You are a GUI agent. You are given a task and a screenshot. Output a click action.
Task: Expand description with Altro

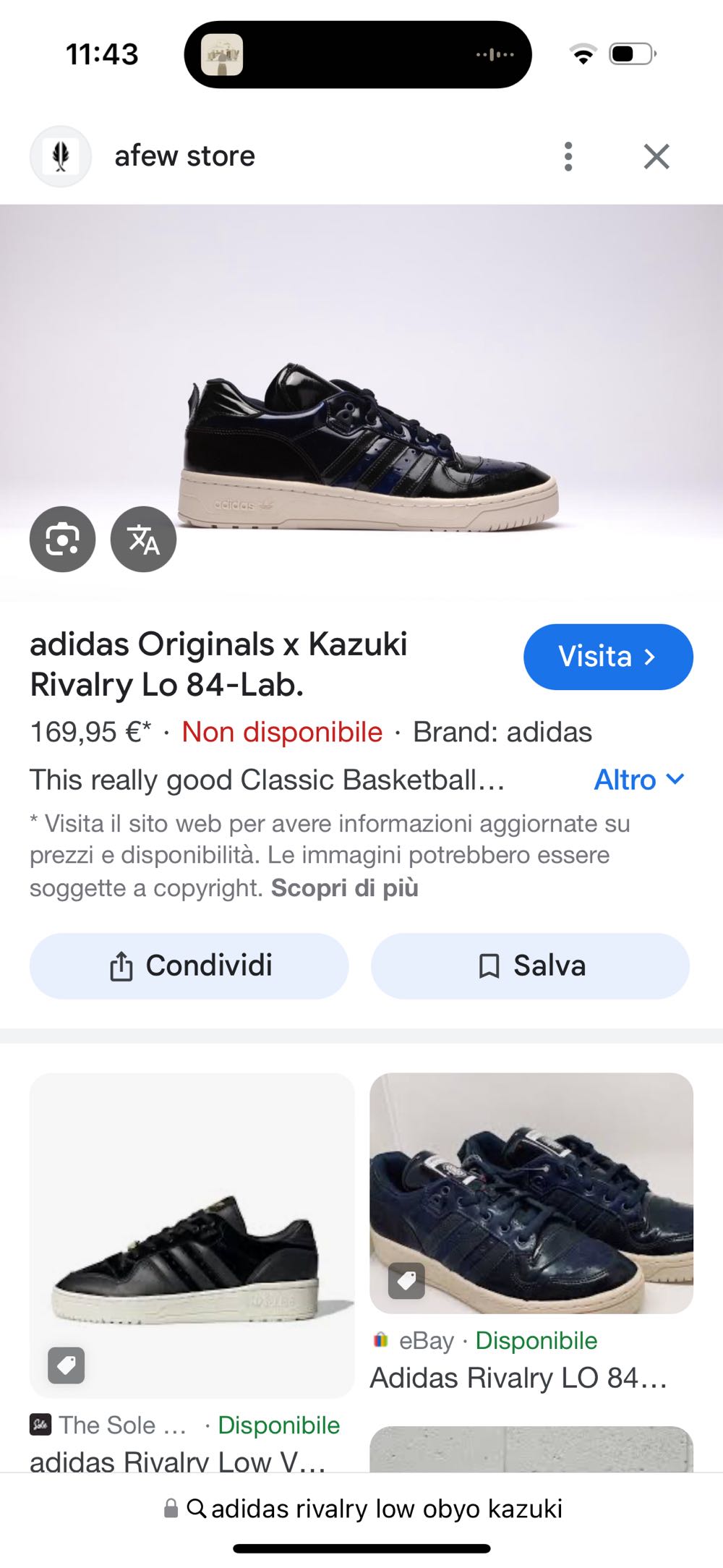[x=638, y=780]
